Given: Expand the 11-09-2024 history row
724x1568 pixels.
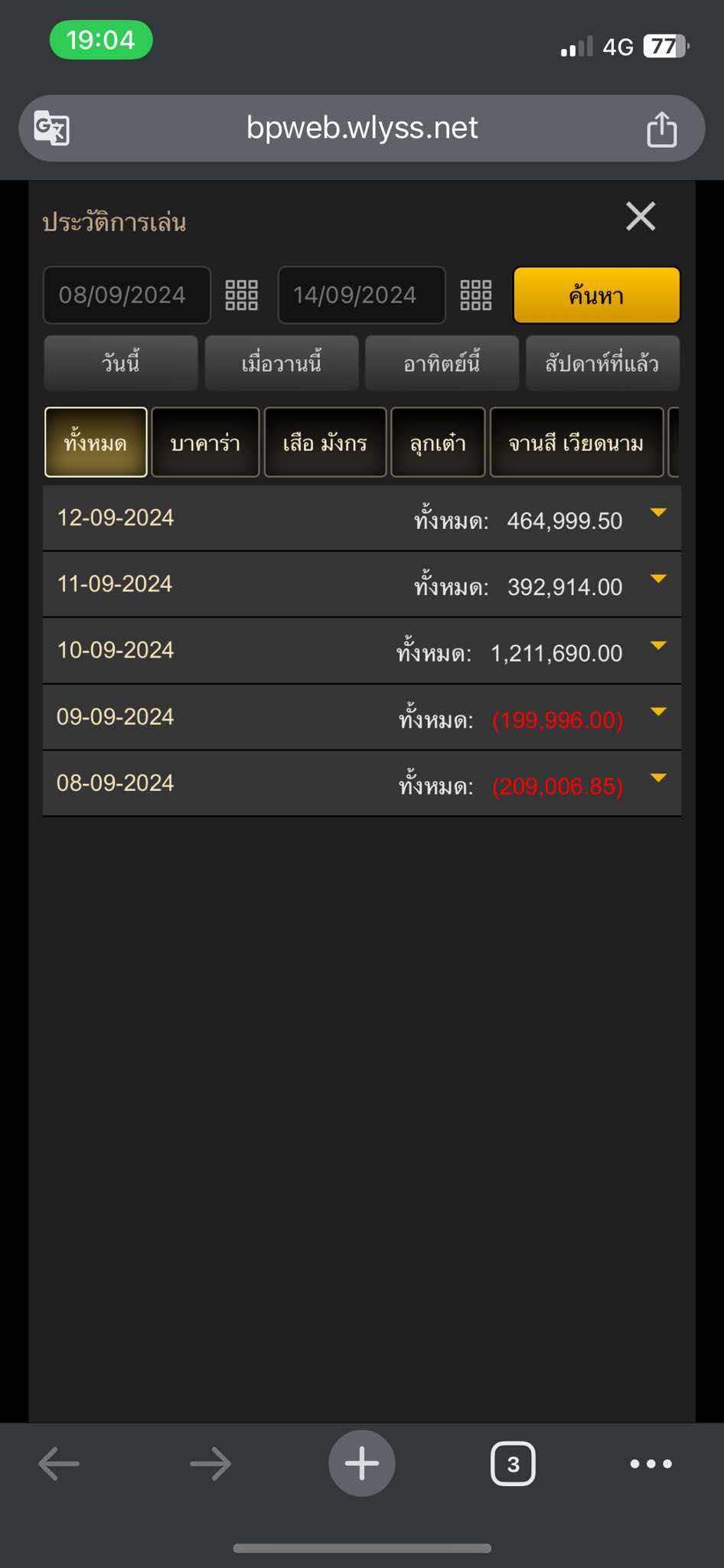Looking at the screenshot, I should (658, 579).
